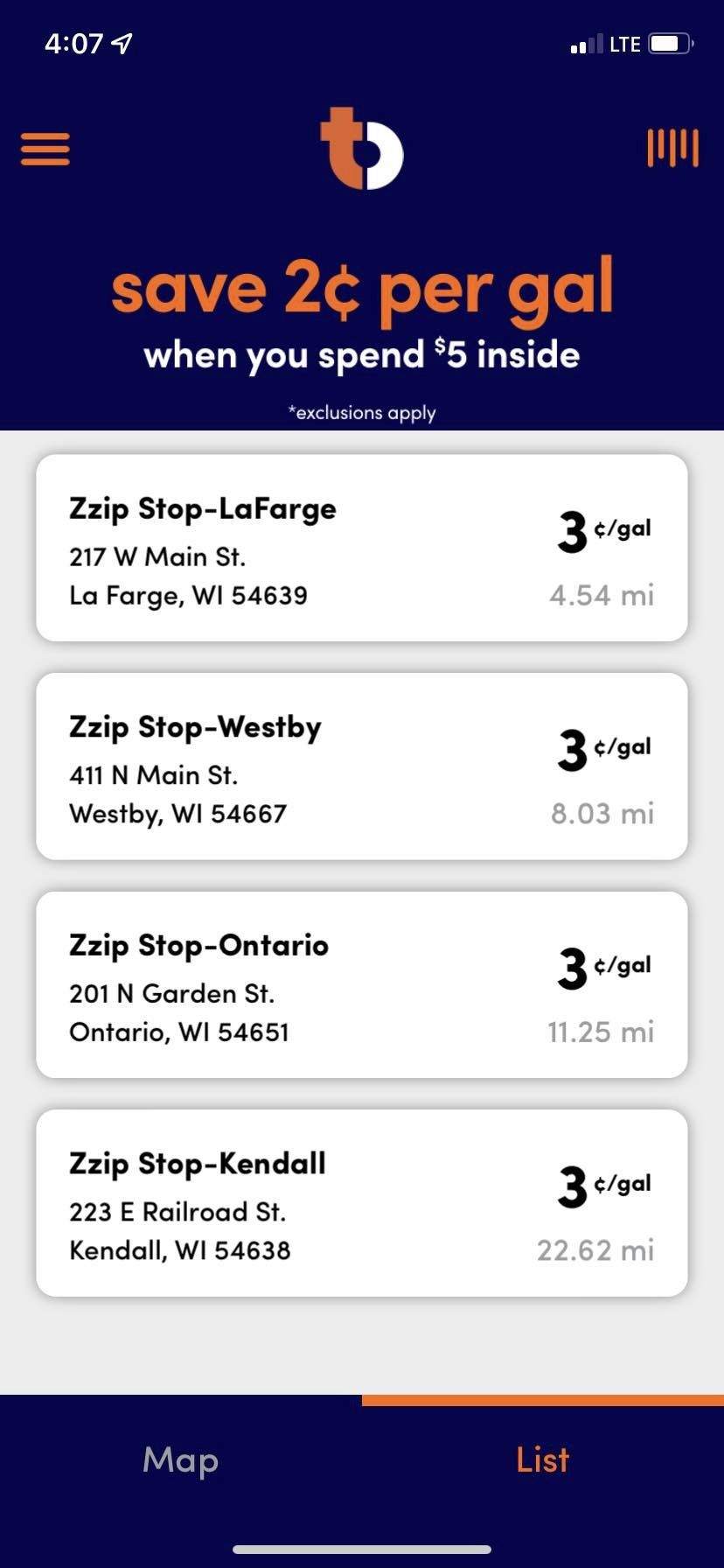Select the List tab
724x1568 pixels.
[543, 1459]
